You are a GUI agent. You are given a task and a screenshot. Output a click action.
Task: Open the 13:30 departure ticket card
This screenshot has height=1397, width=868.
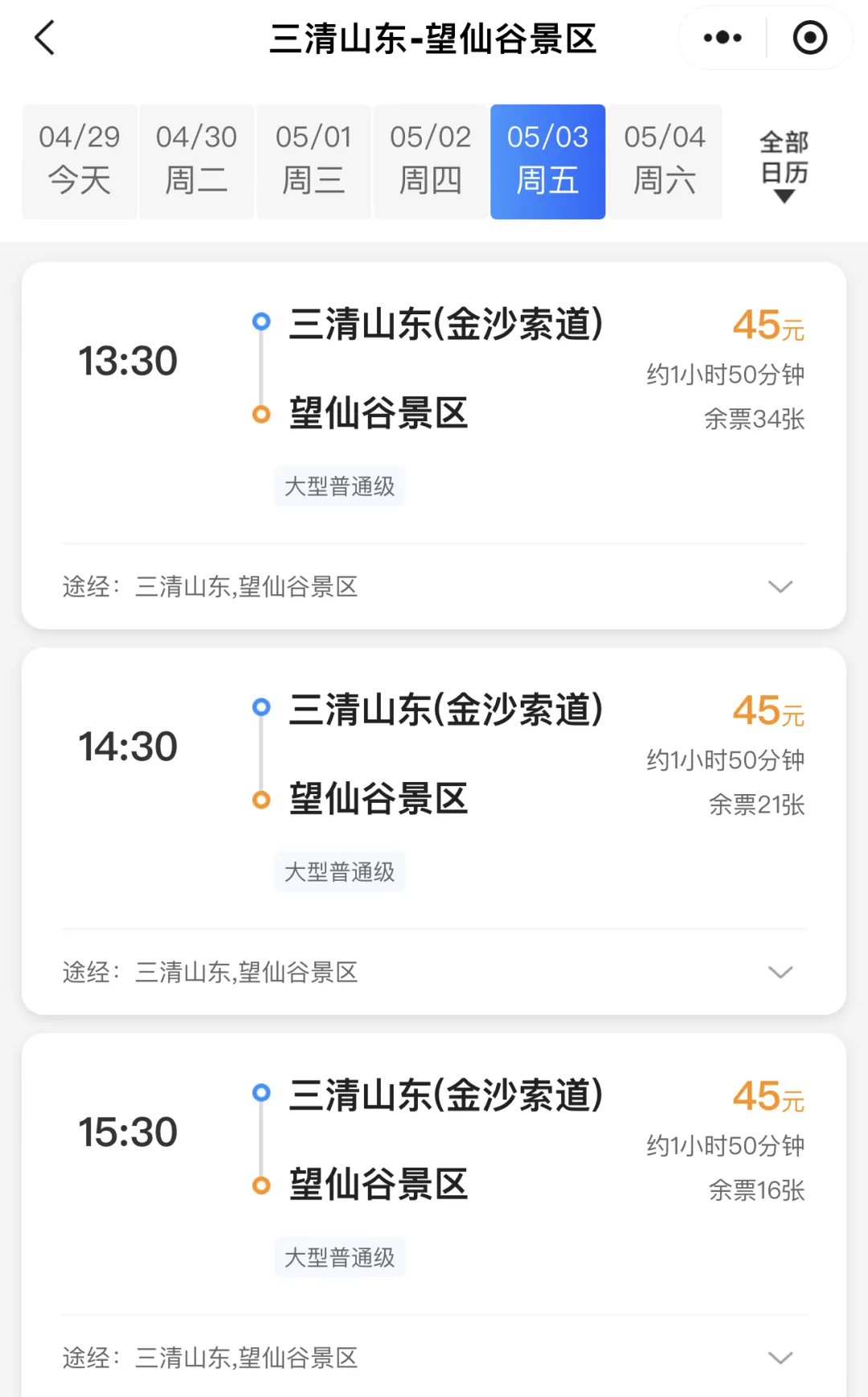(434, 403)
